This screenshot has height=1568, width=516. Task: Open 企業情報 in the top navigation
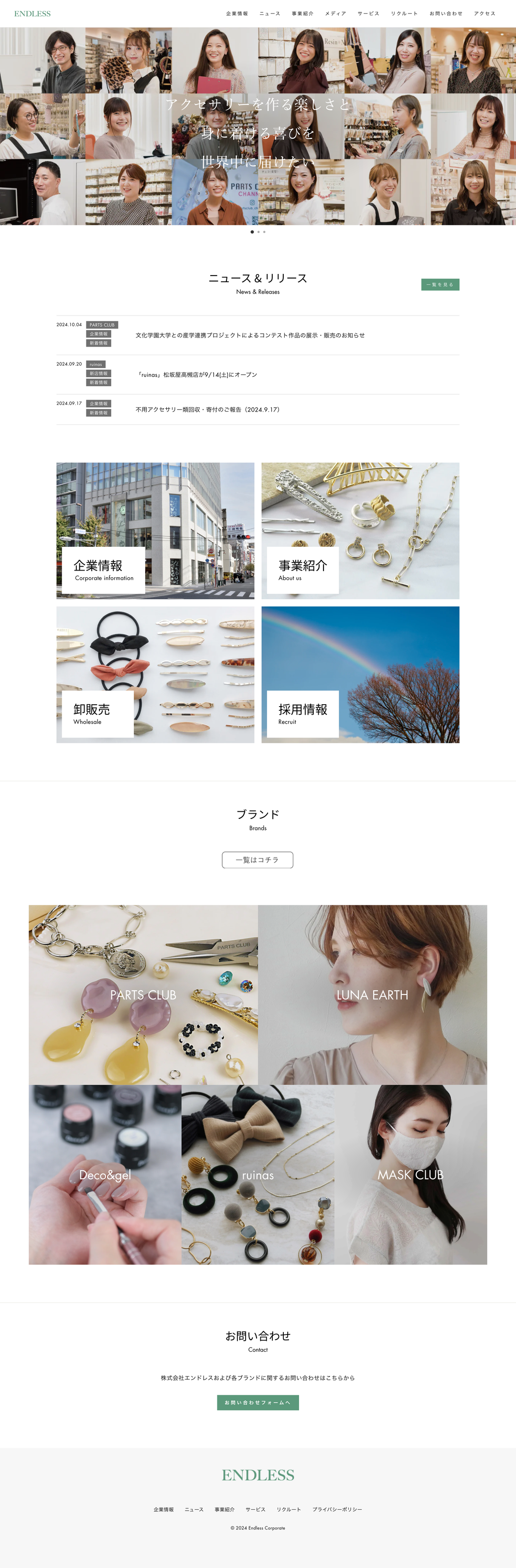[236, 13]
